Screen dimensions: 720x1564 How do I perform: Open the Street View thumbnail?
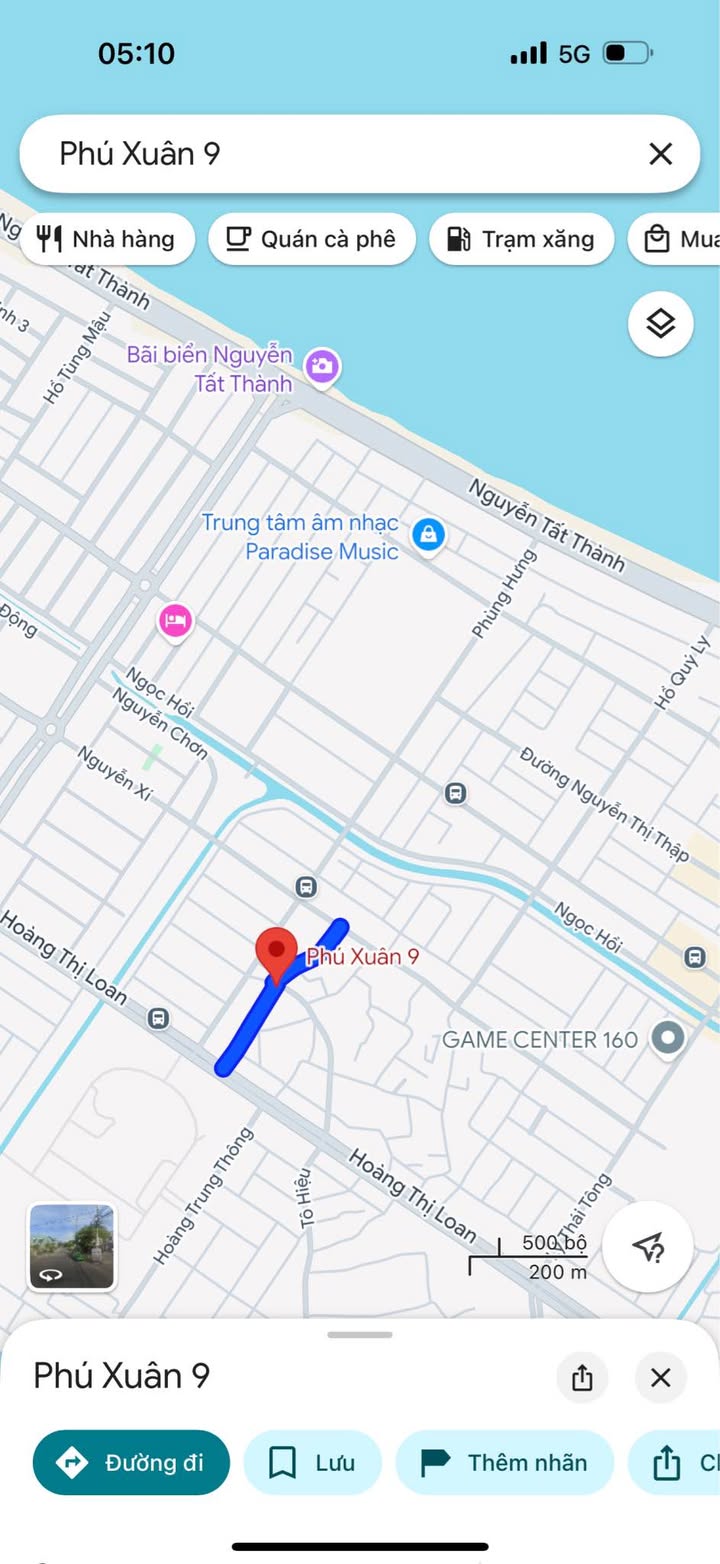[72, 1246]
